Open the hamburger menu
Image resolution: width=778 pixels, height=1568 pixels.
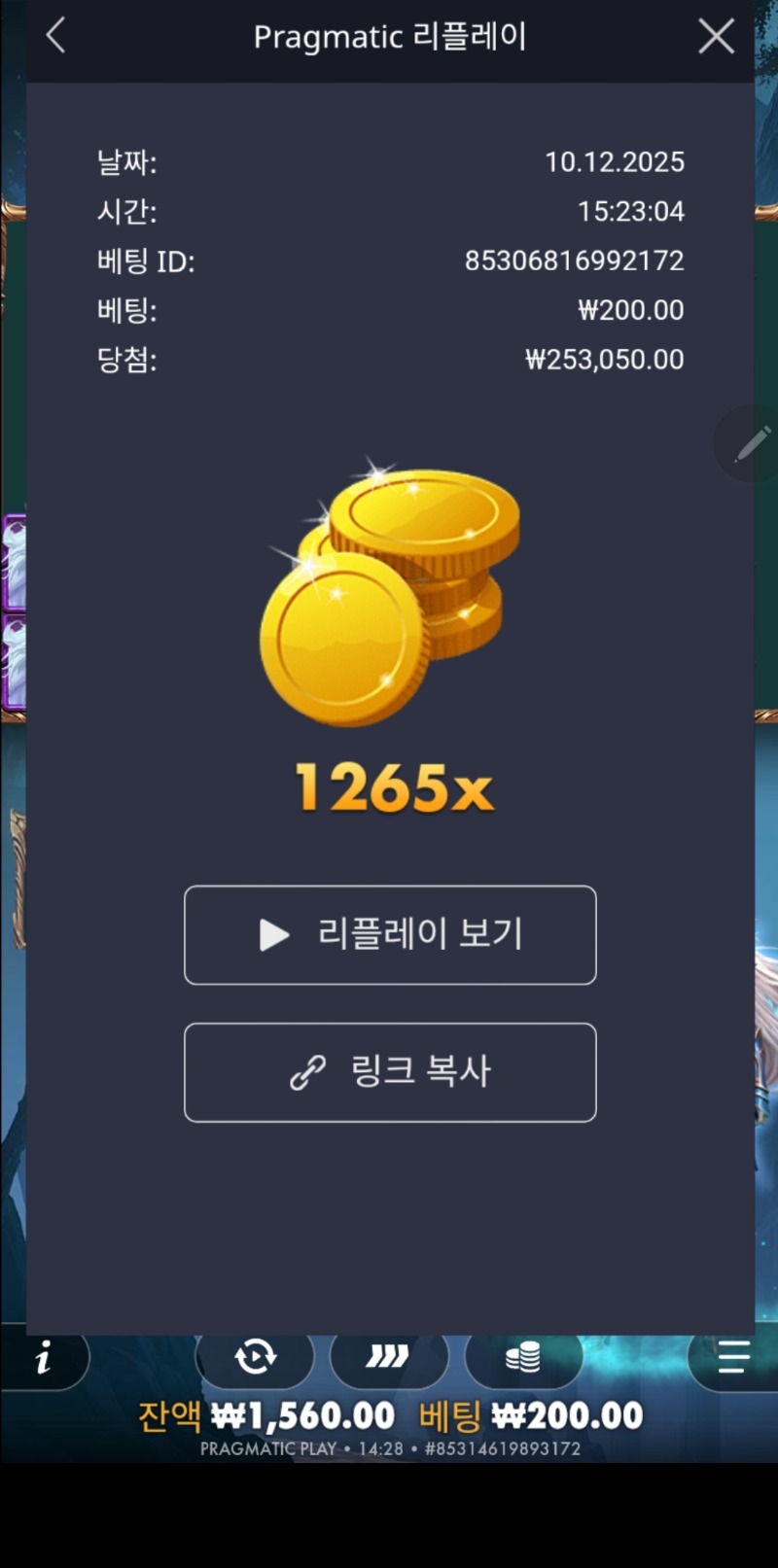click(733, 1356)
